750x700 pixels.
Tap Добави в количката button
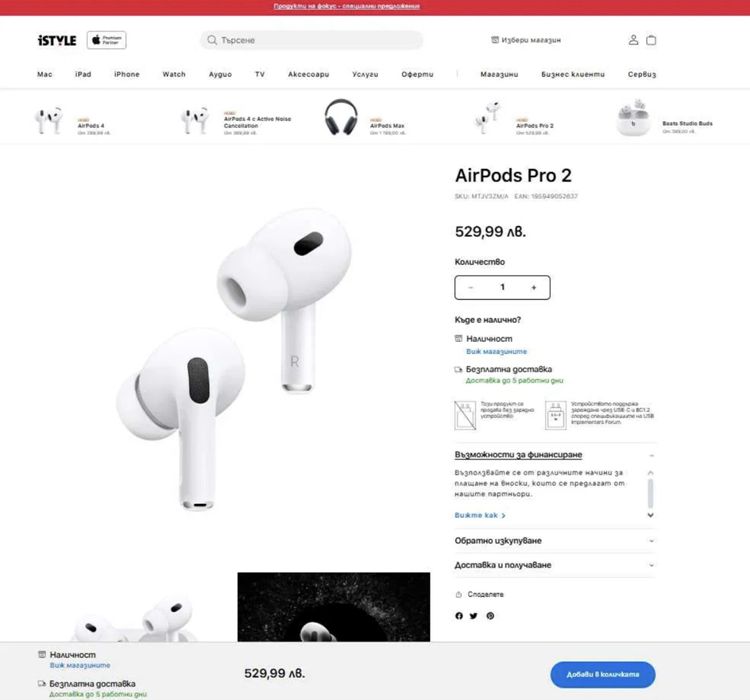(602, 673)
